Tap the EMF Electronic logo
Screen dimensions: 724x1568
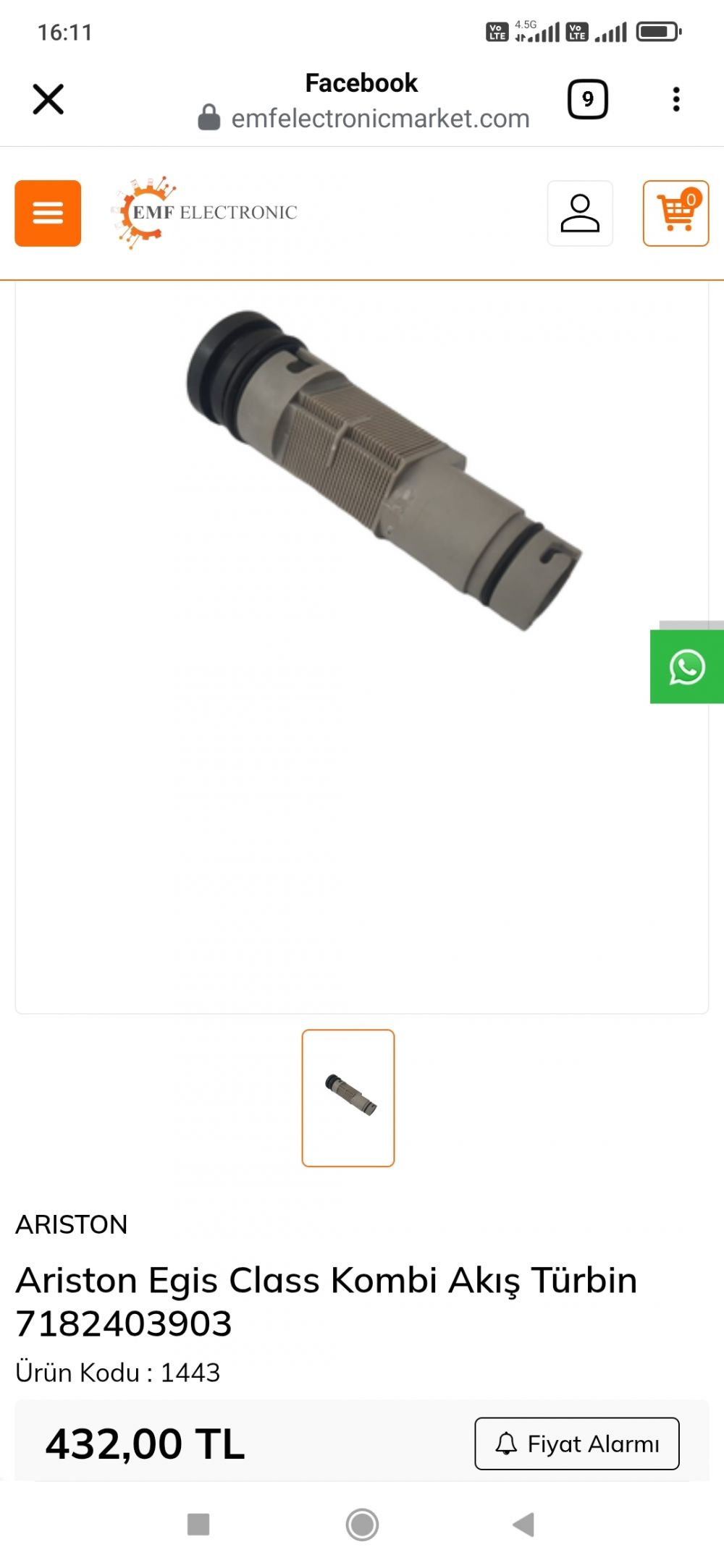tap(204, 213)
